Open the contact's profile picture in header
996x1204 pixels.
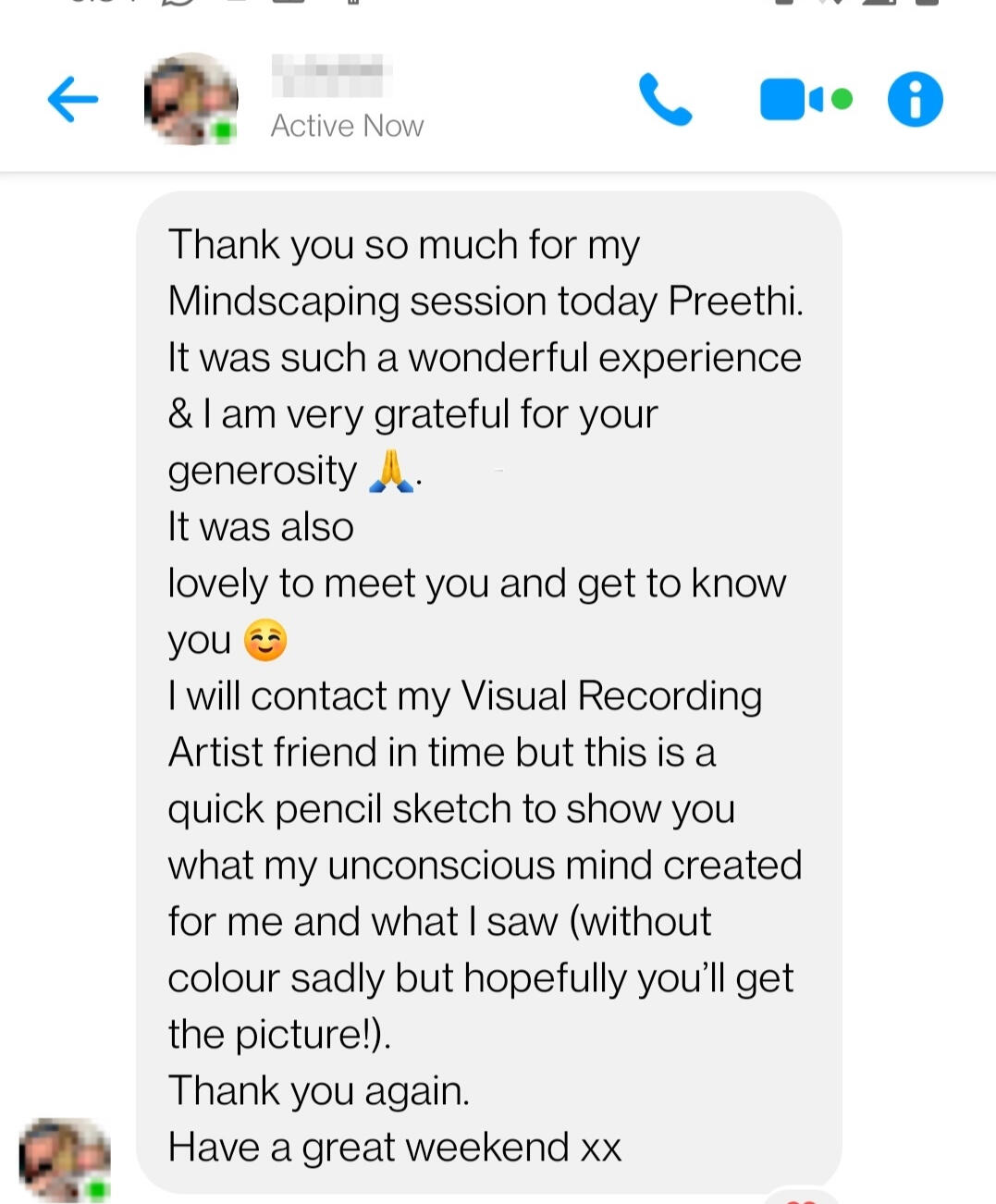(191, 99)
